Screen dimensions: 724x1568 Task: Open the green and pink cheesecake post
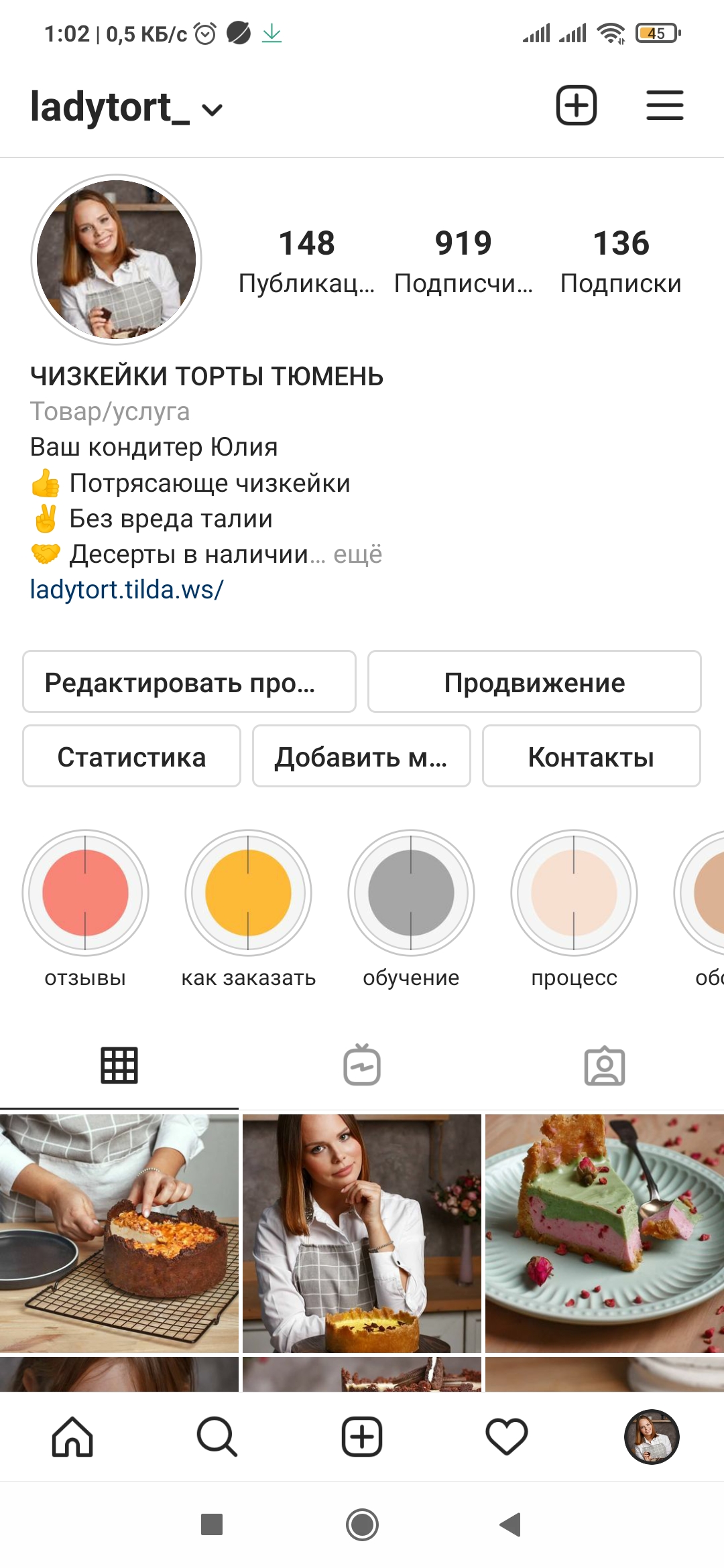(604, 1233)
